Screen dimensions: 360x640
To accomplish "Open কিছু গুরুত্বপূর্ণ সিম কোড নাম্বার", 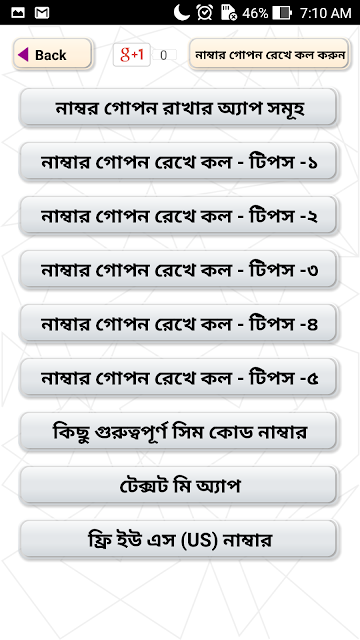I will click(x=178, y=431).
